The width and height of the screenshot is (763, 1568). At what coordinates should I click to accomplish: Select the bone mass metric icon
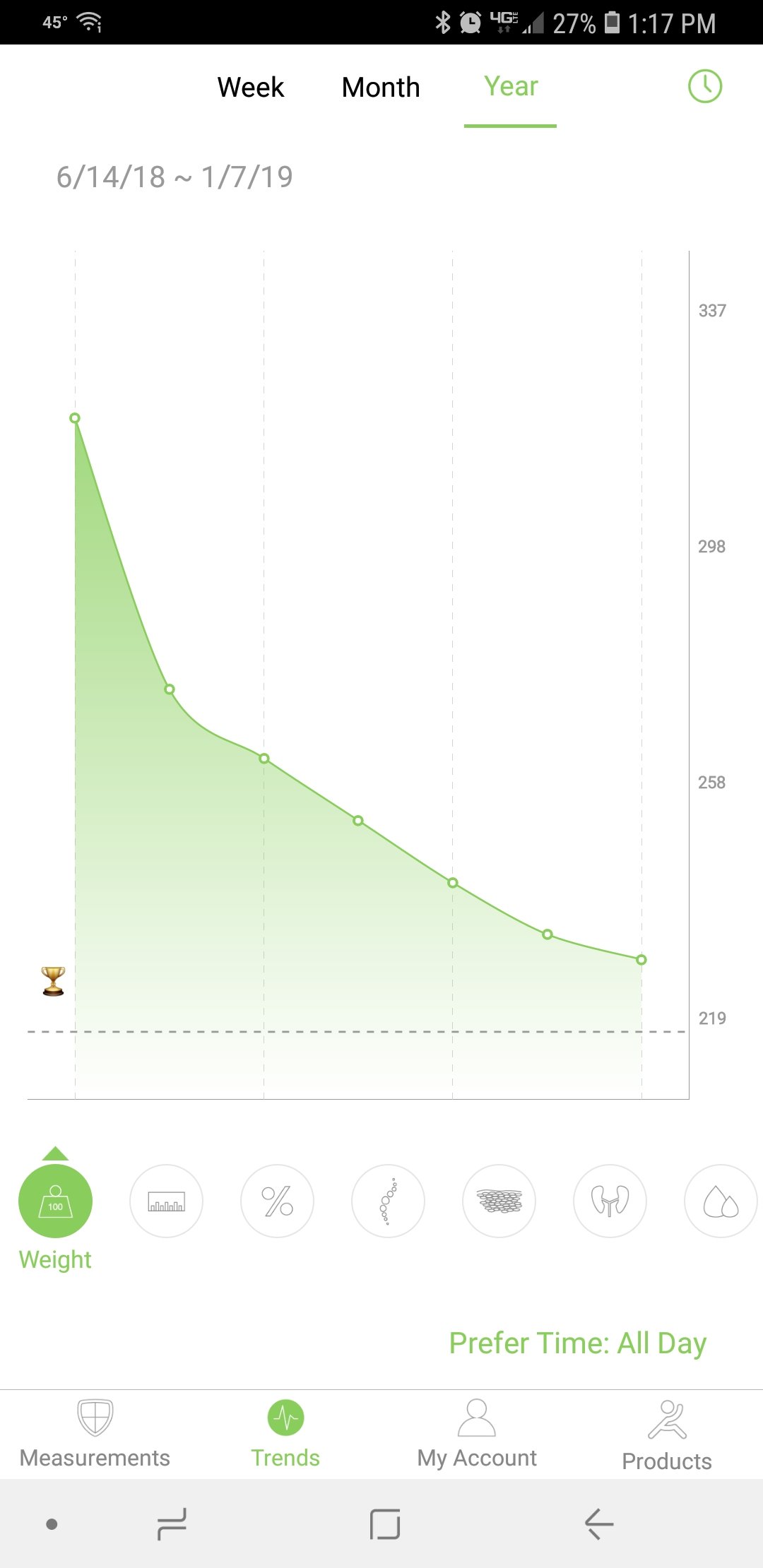point(388,1201)
